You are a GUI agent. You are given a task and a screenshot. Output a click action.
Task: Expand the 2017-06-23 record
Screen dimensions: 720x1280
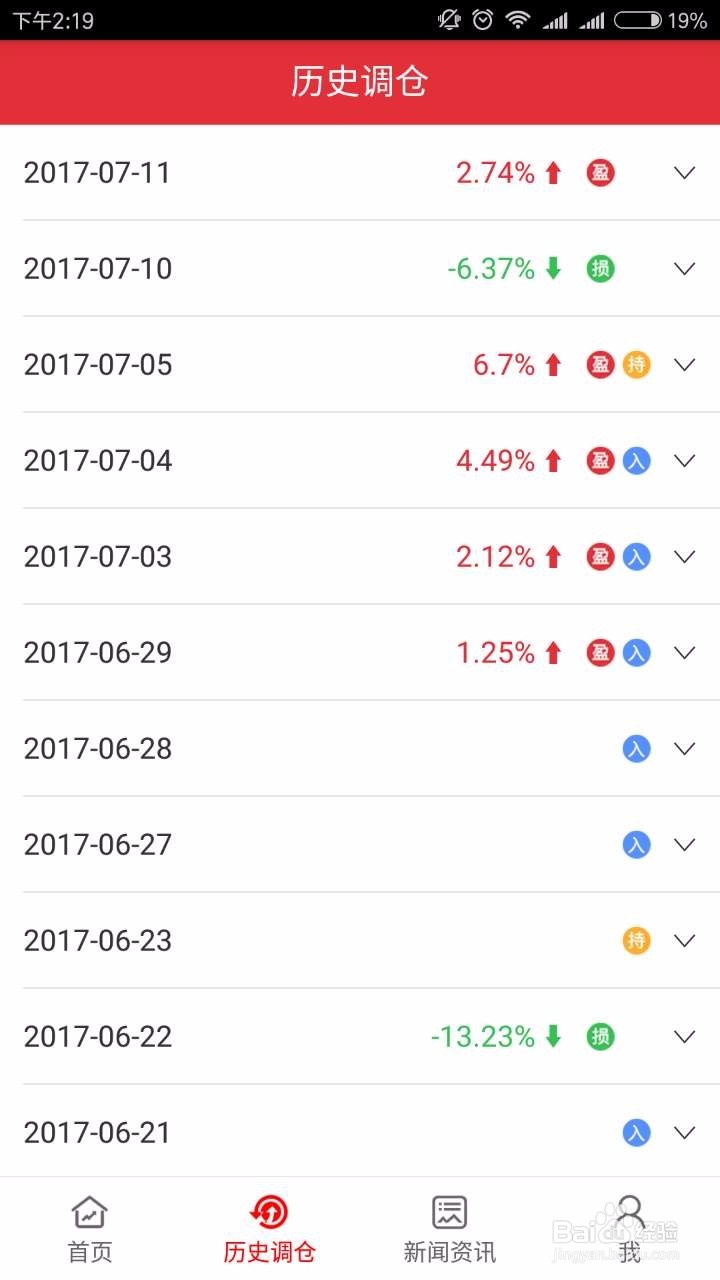(x=684, y=941)
